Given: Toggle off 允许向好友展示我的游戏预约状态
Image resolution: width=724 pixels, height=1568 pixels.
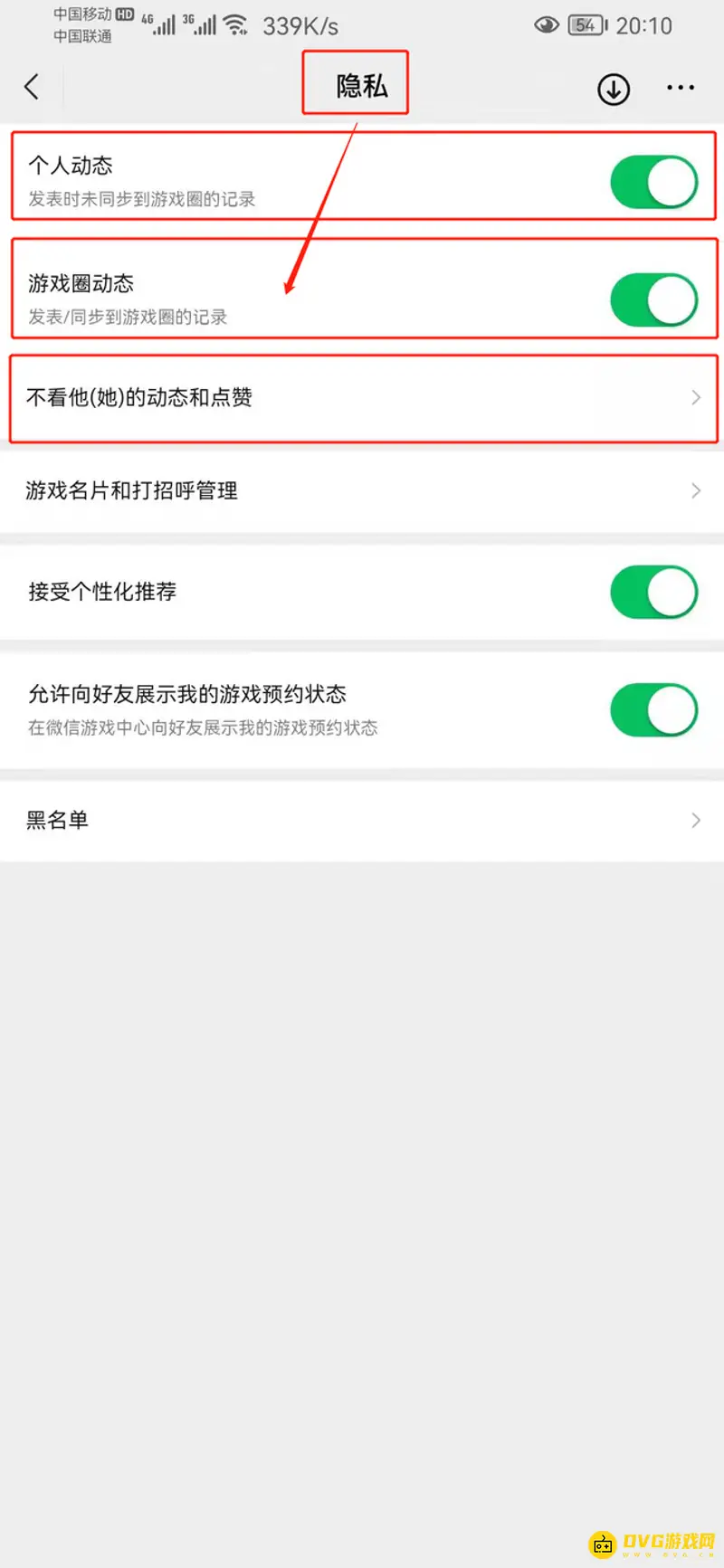Looking at the screenshot, I should [x=653, y=710].
